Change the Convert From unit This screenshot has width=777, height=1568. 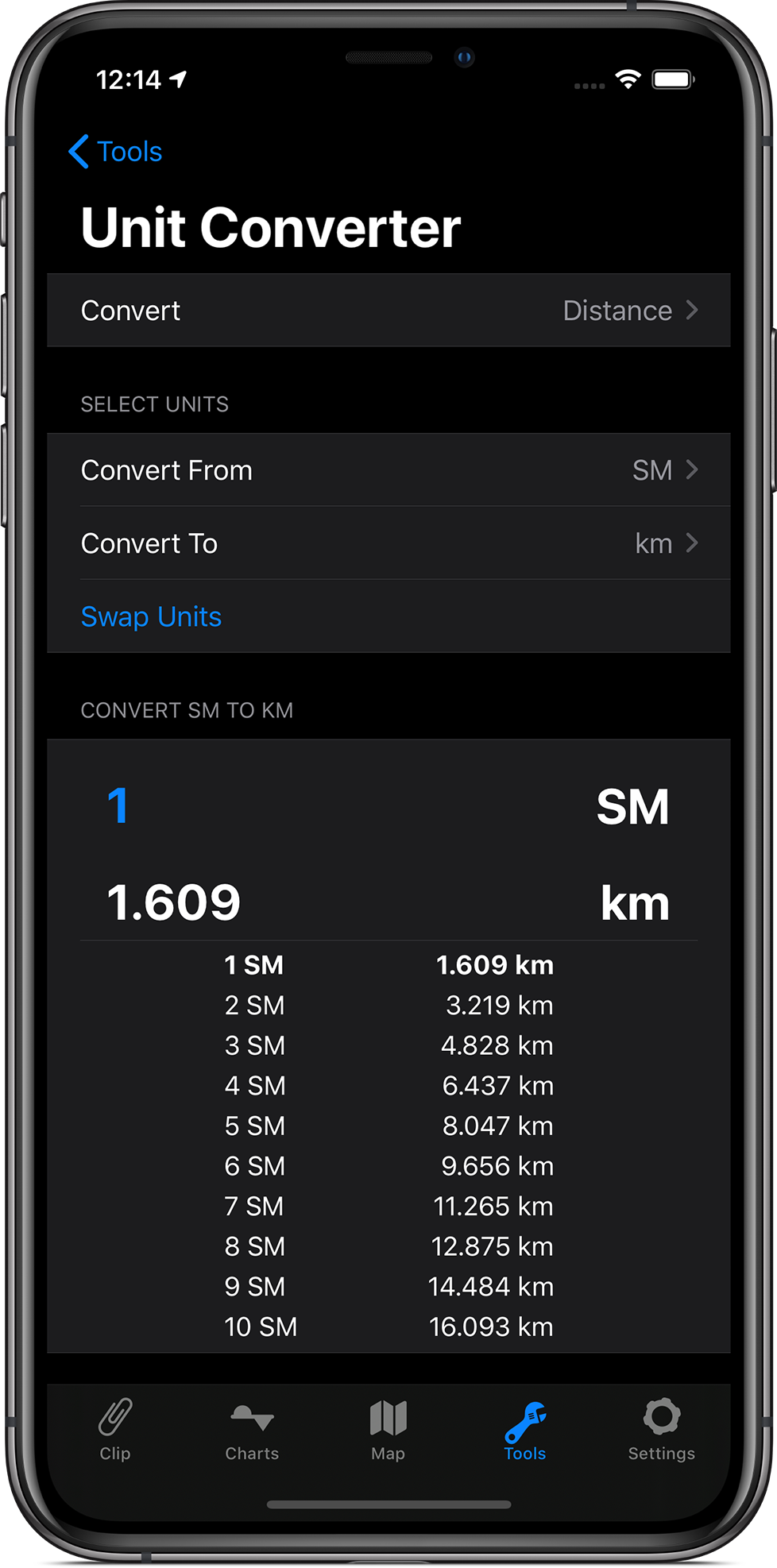(388, 470)
